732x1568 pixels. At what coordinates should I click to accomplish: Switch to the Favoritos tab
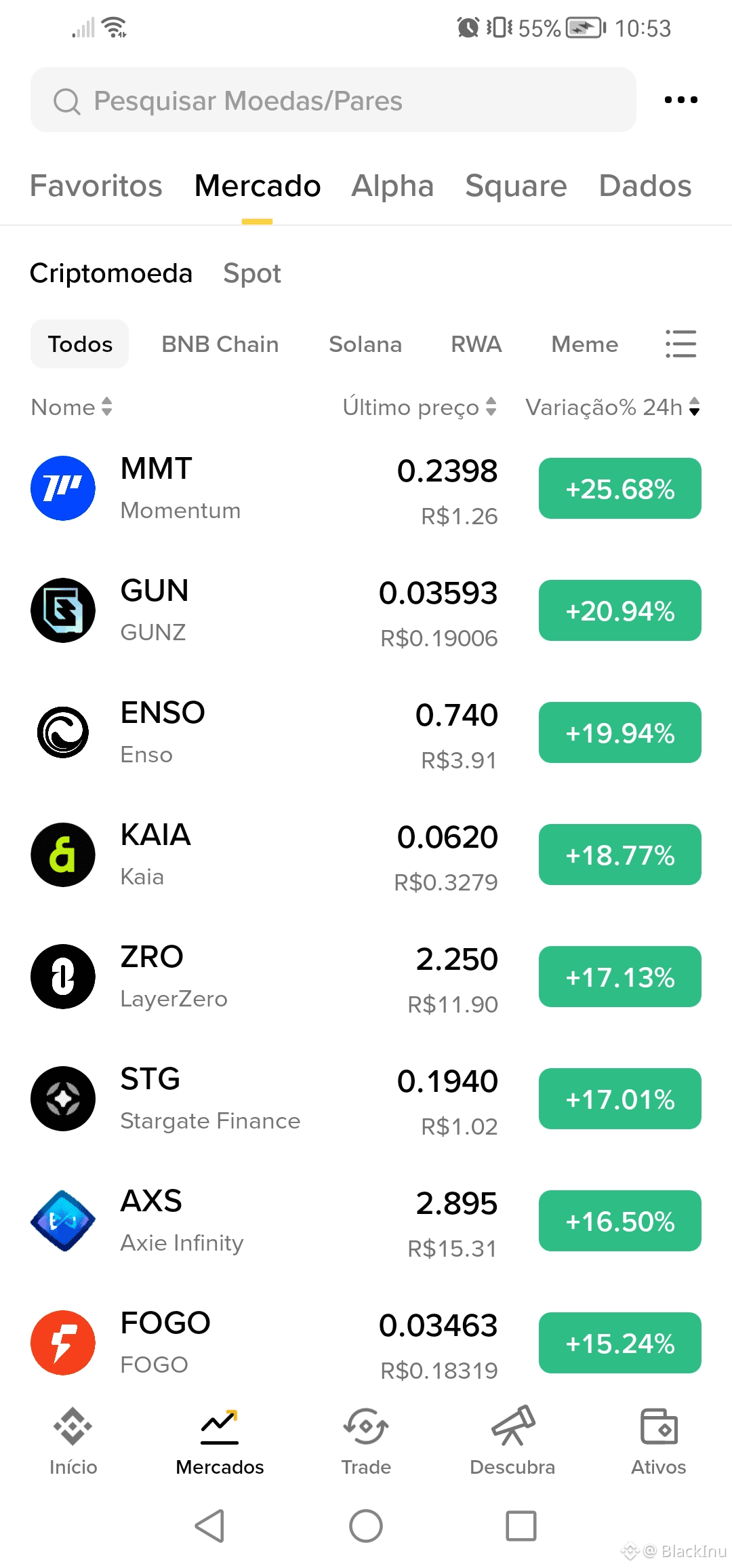click(x=96, y=187)
